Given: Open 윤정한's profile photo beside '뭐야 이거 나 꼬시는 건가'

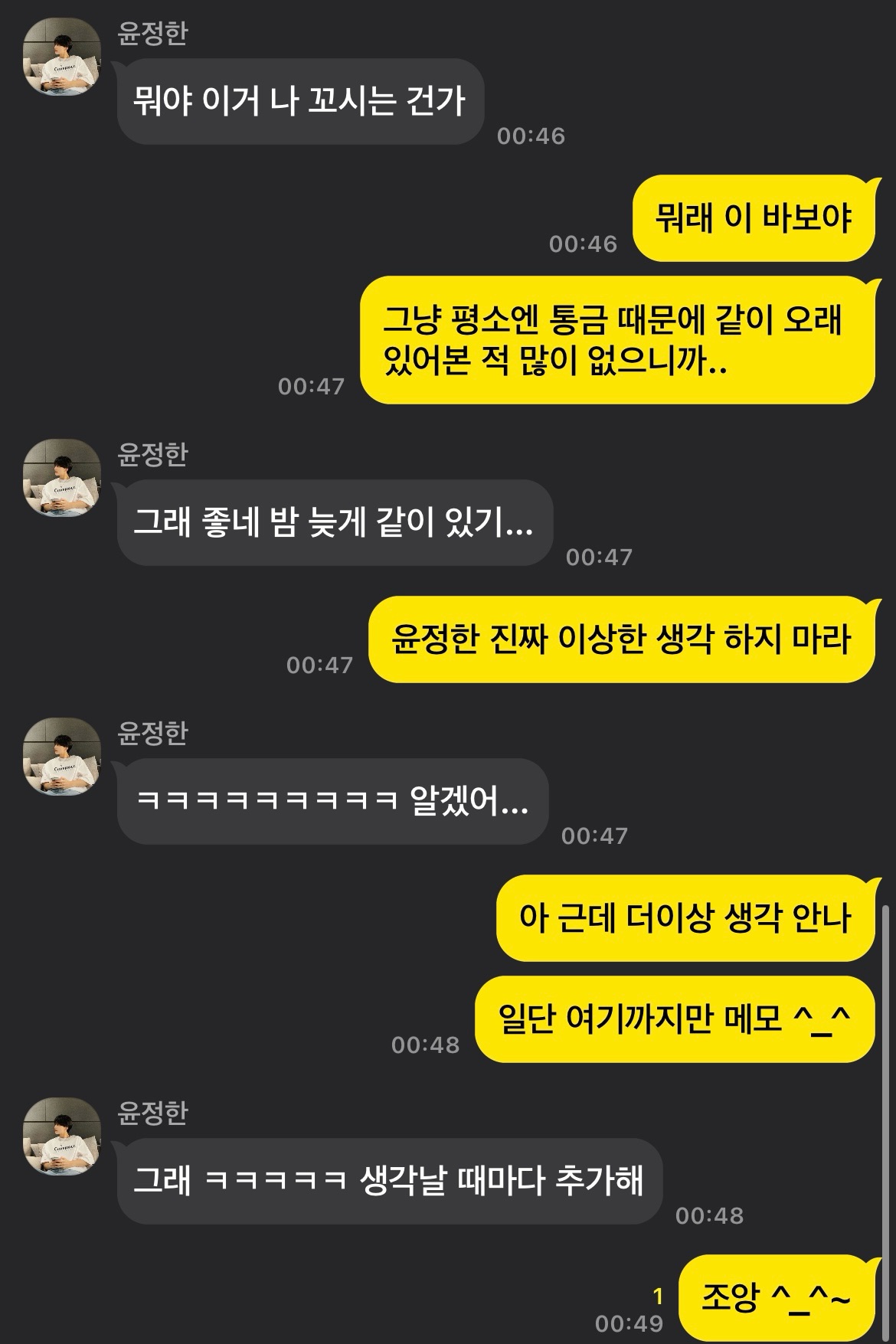Looking at the screenshot, I should [x=62, y=57].
